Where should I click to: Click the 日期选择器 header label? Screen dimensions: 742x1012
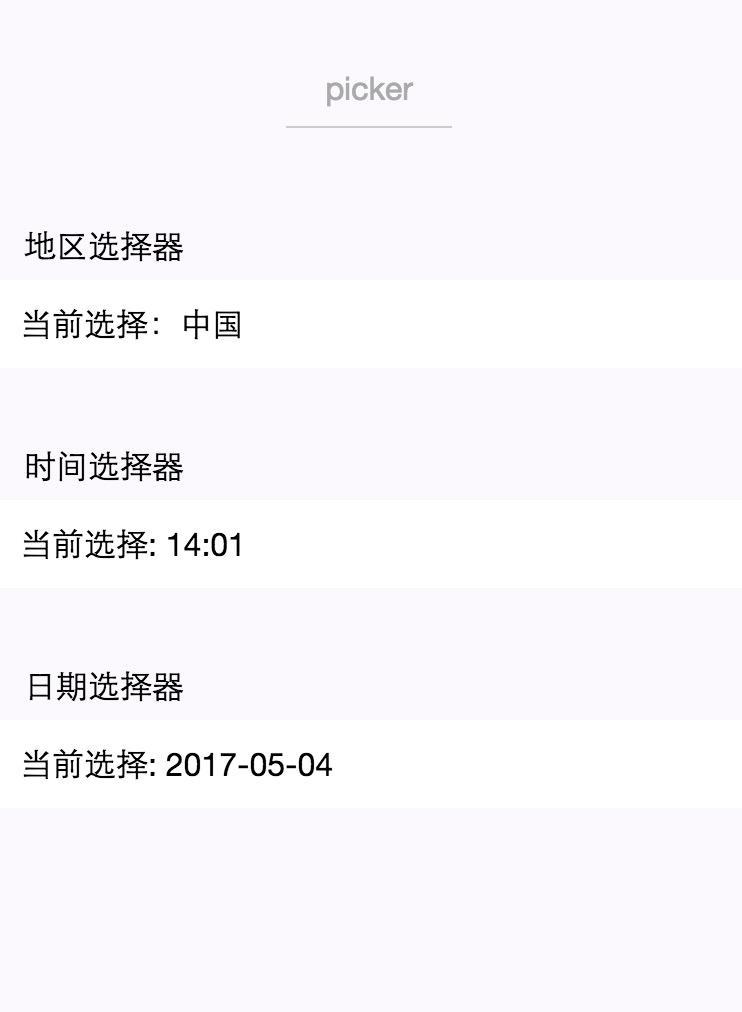[x=103, y=689]
